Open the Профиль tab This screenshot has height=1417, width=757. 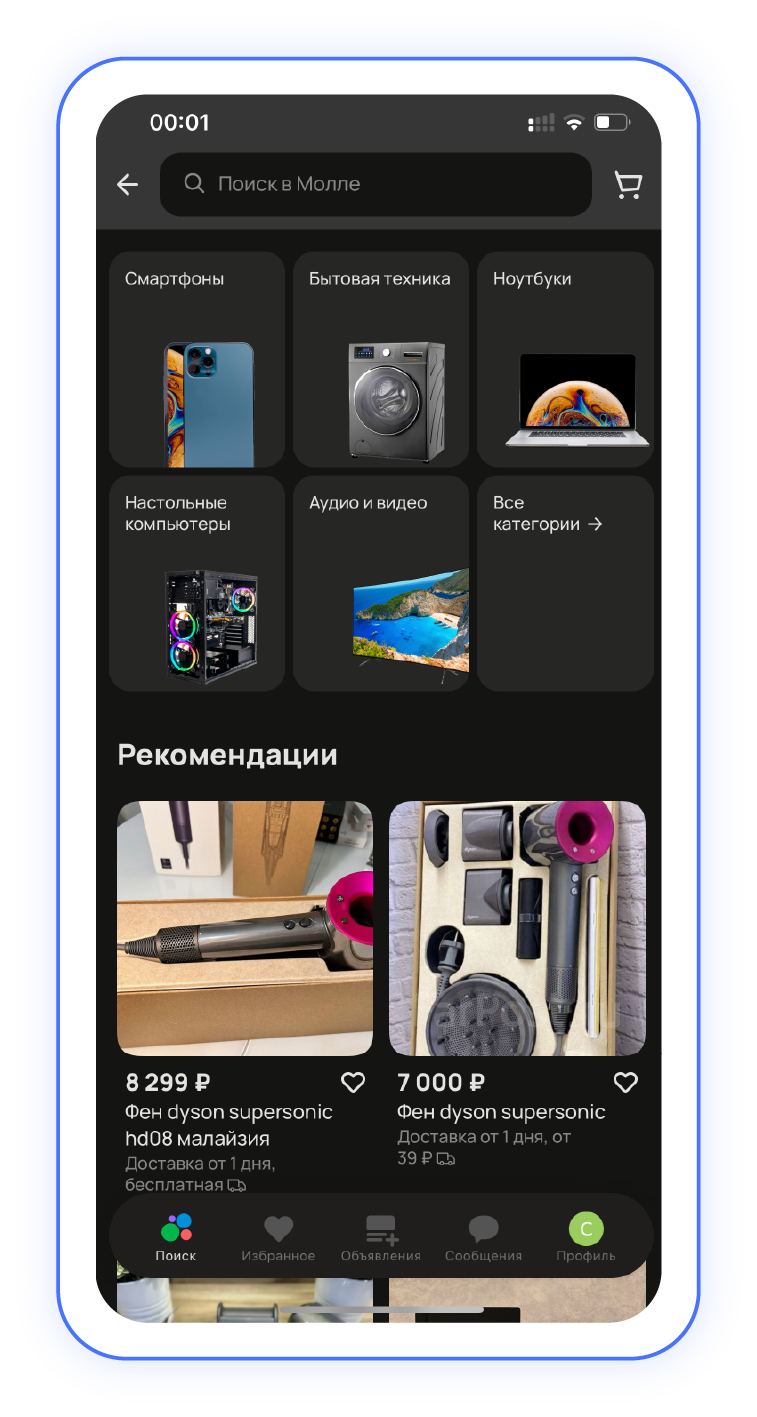coord(586,1236)
